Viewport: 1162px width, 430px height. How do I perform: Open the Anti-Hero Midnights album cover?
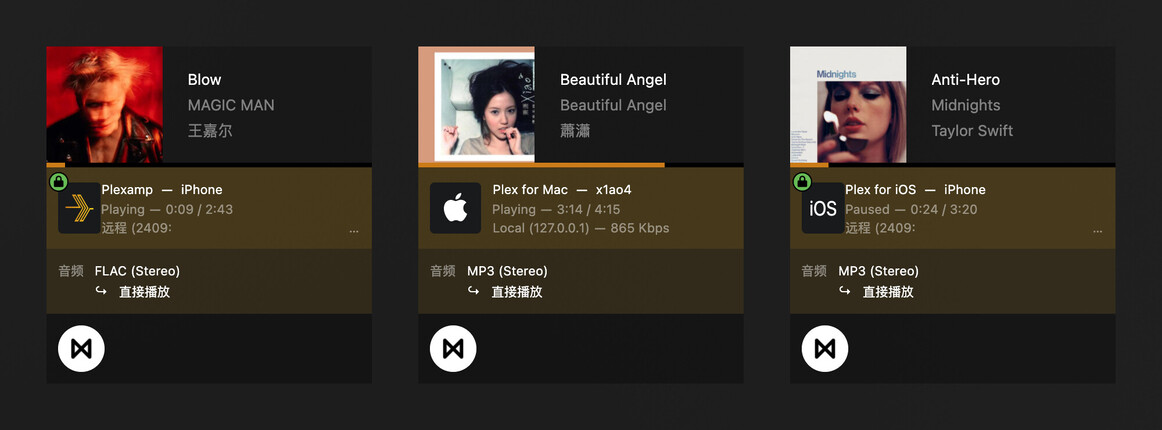[848, 104]
